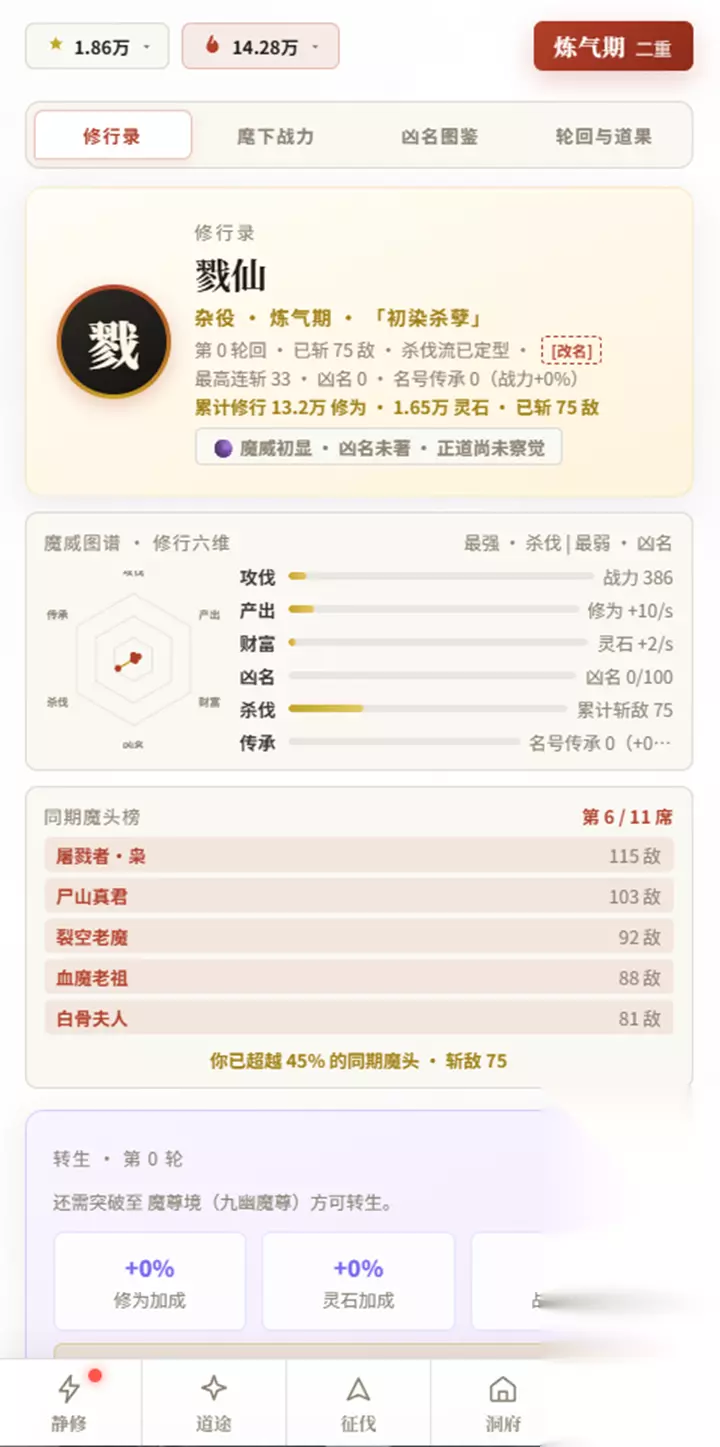Tap the 炼气期 二重 realm button
The width and height of the screenshot is (720, 1447).
[x=613, y=46]
